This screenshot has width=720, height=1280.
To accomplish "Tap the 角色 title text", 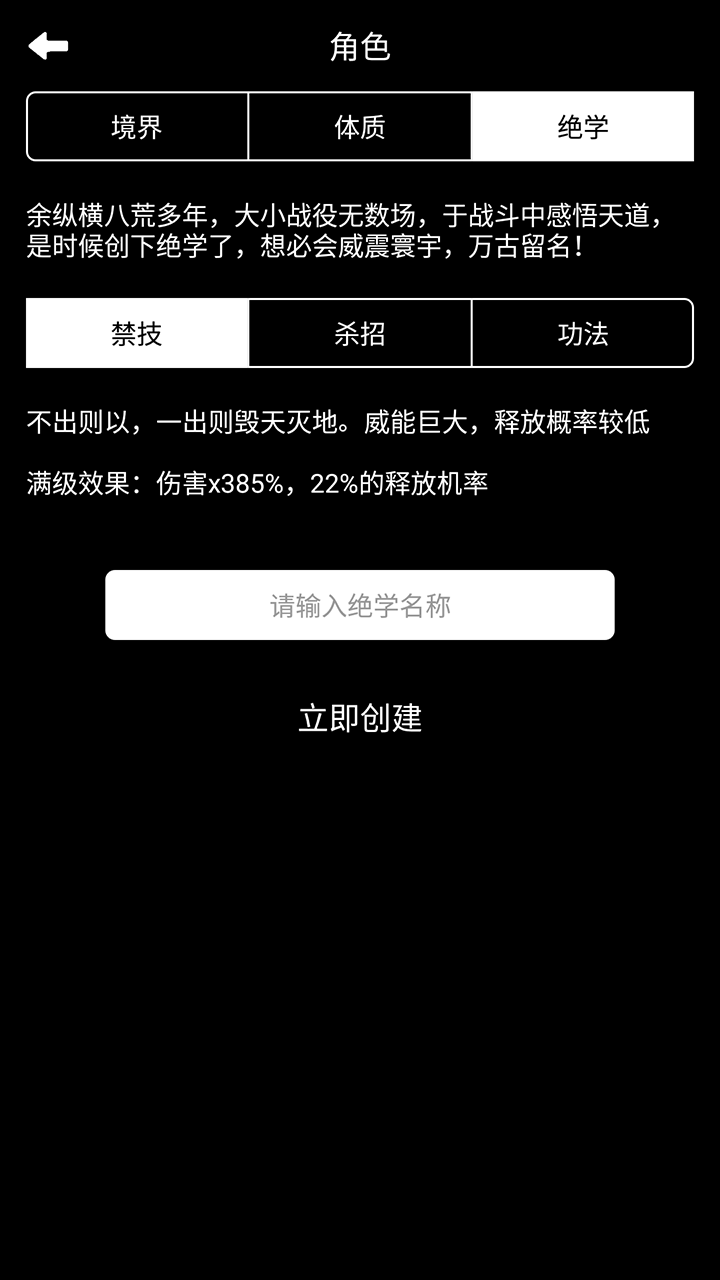I will click(360, 45).
